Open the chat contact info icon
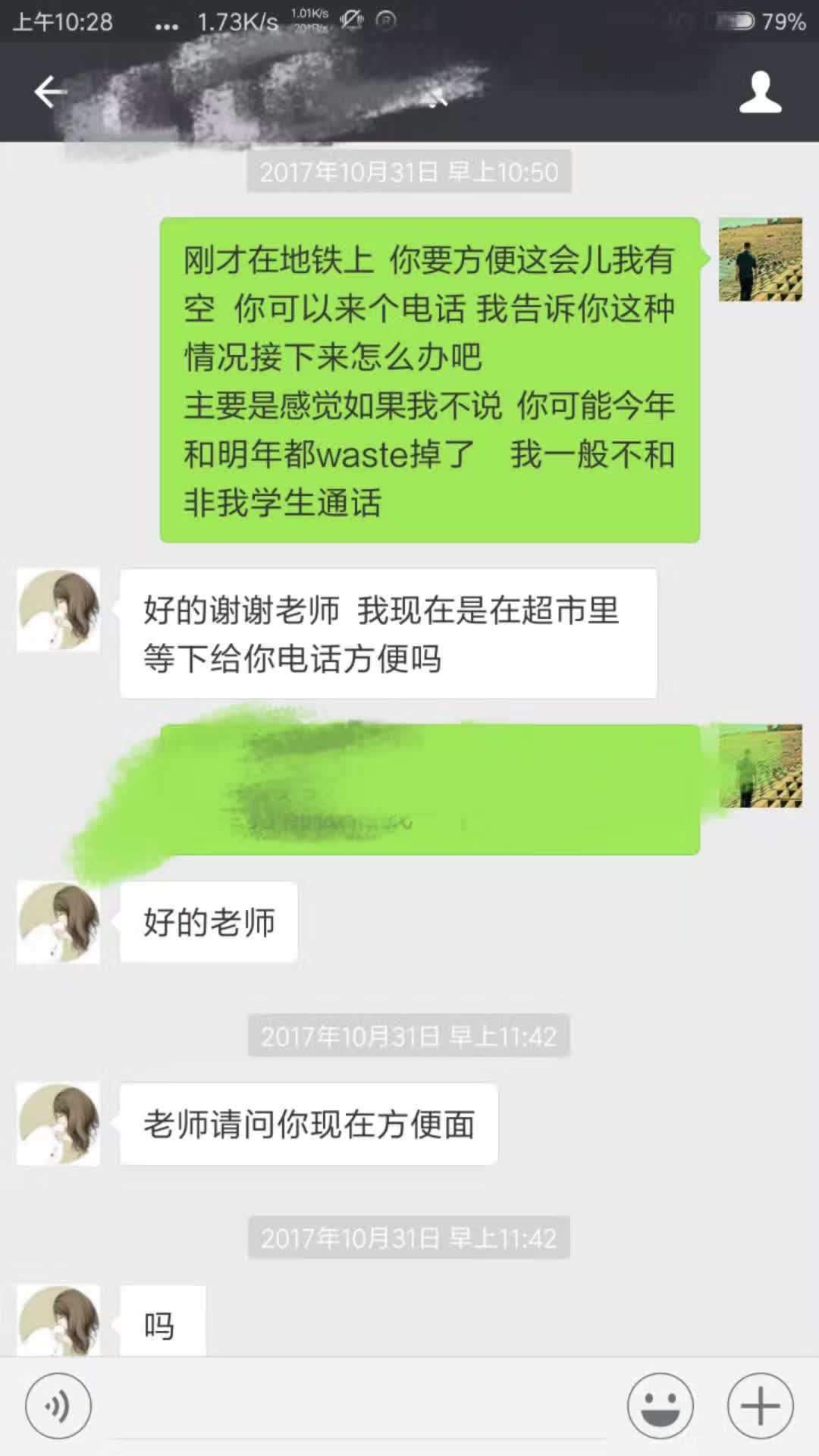 pos(760,93)
